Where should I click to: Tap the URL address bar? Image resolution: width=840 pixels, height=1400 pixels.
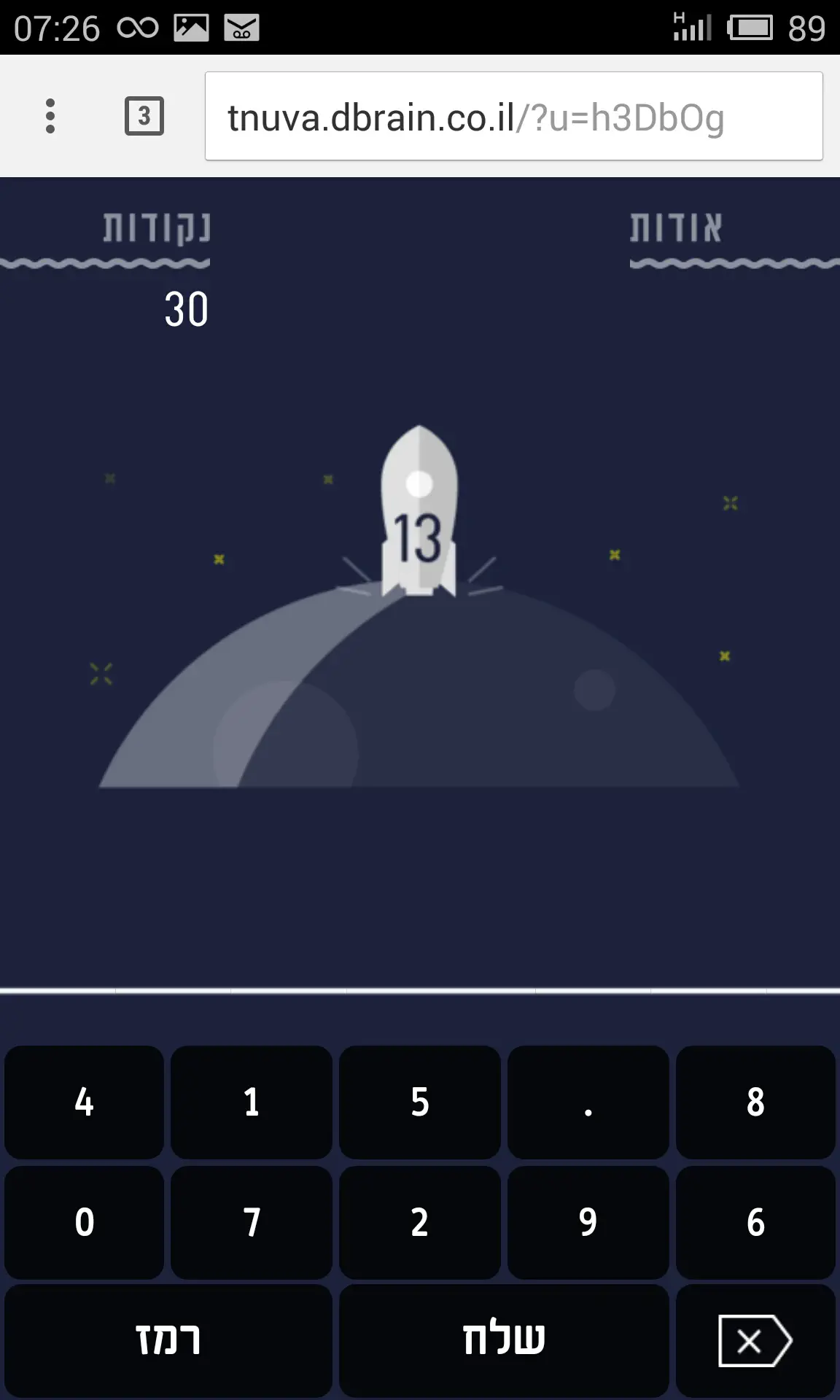pyautogui.click(x=513, y=117)
